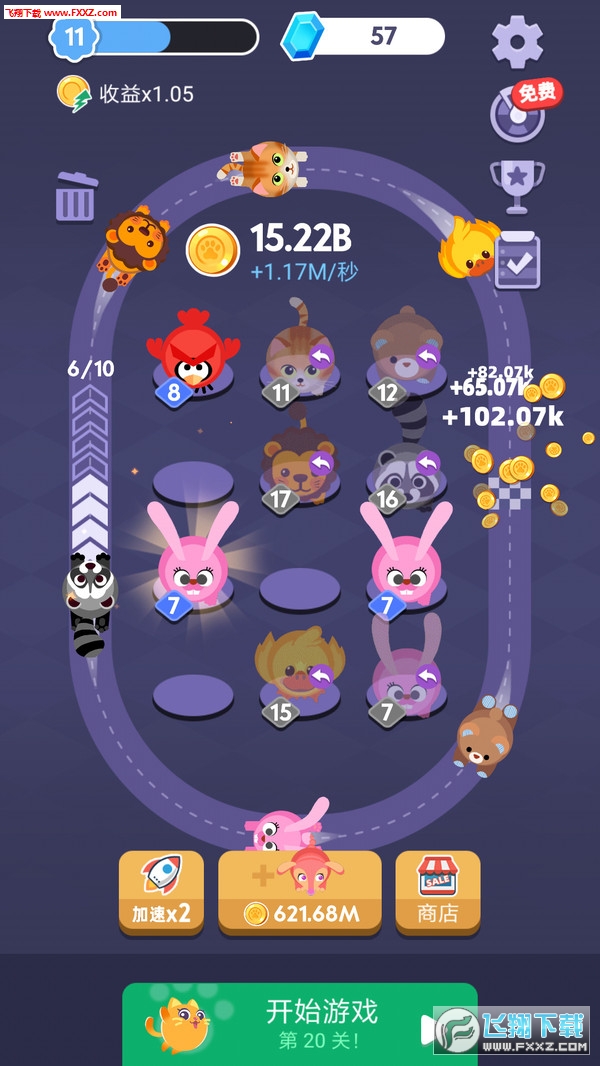Recall the level 15 duck

(321, 676)
